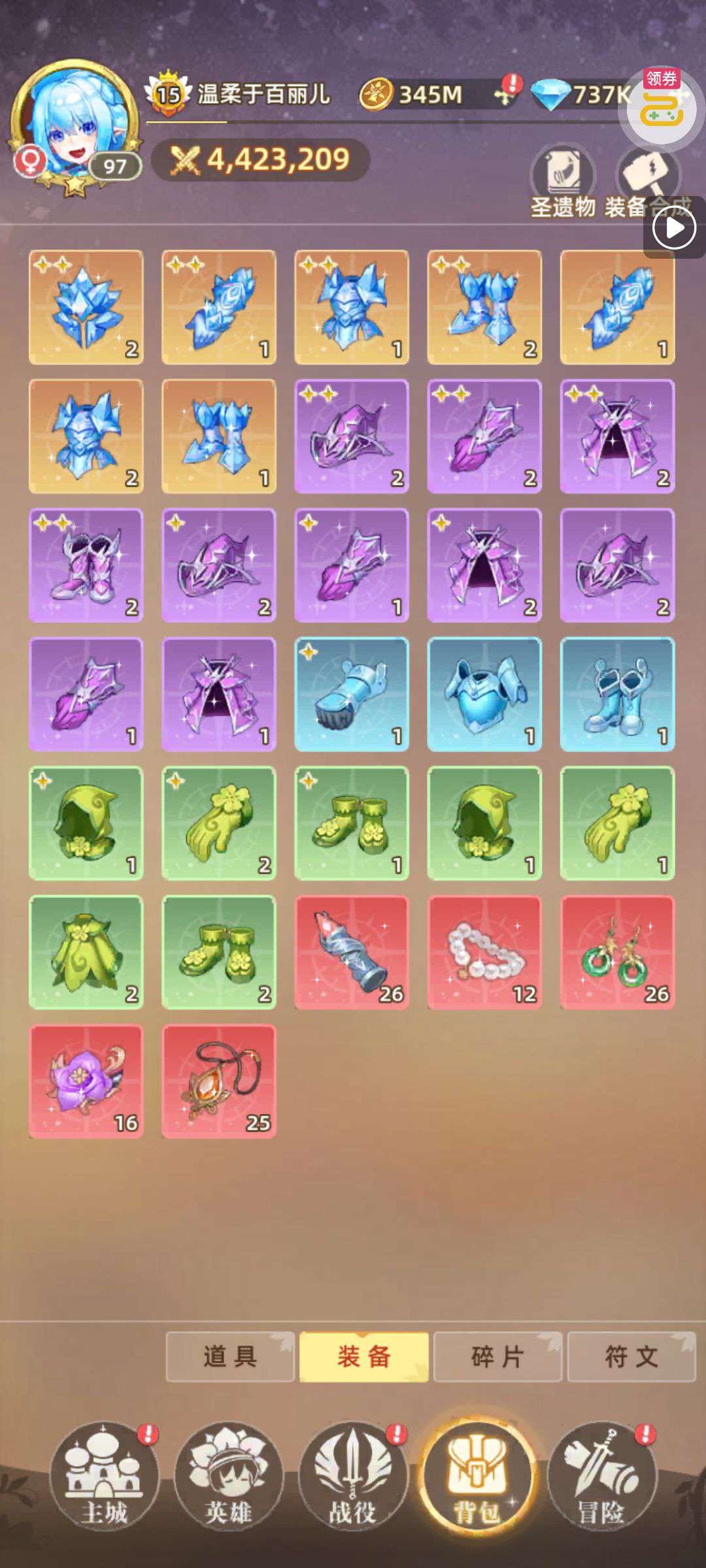Open the 英雄 heroes section

229,1477
